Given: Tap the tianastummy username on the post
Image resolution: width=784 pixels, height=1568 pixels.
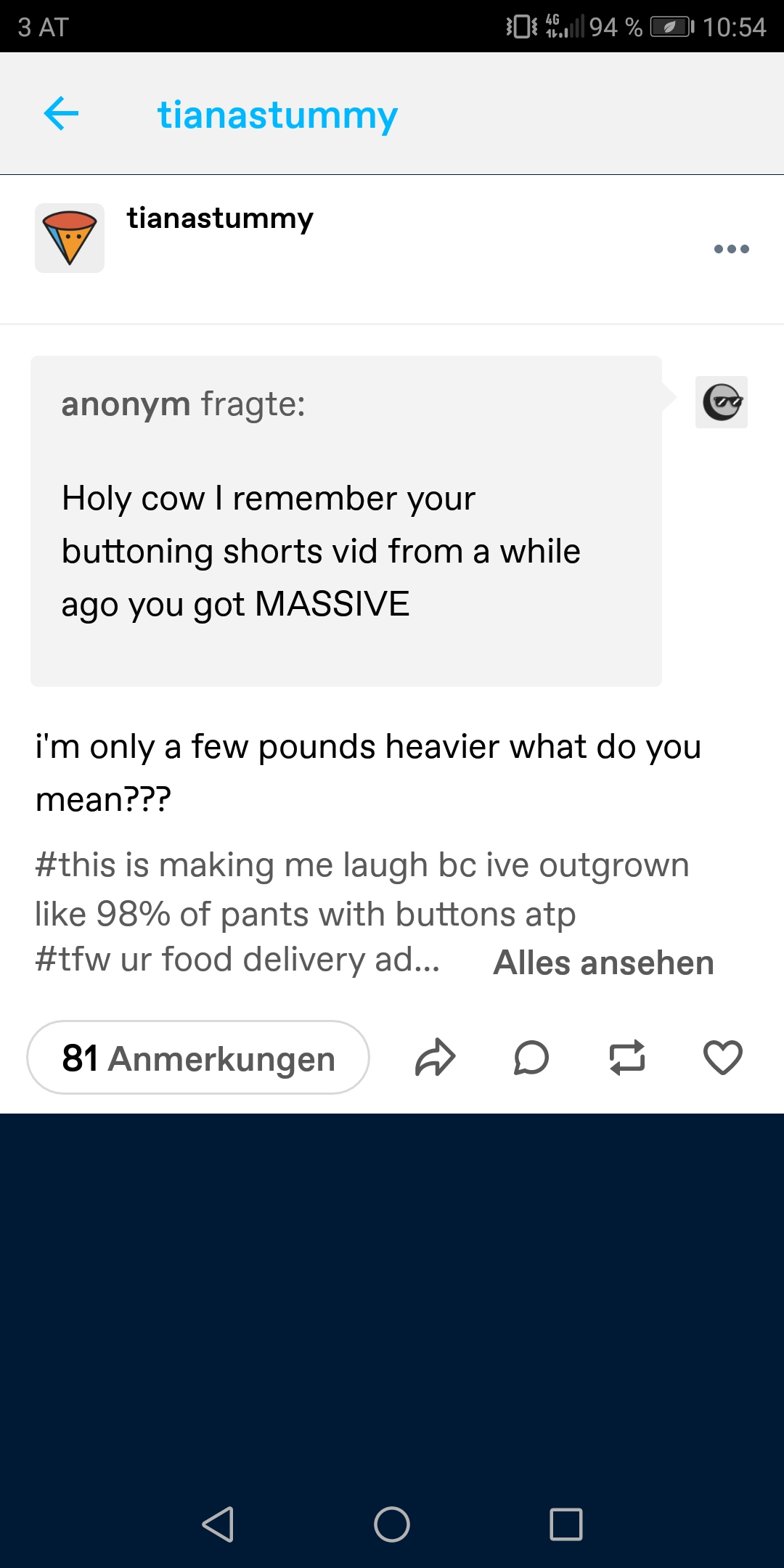Looking at the screenshot, I should pos(220,218).
